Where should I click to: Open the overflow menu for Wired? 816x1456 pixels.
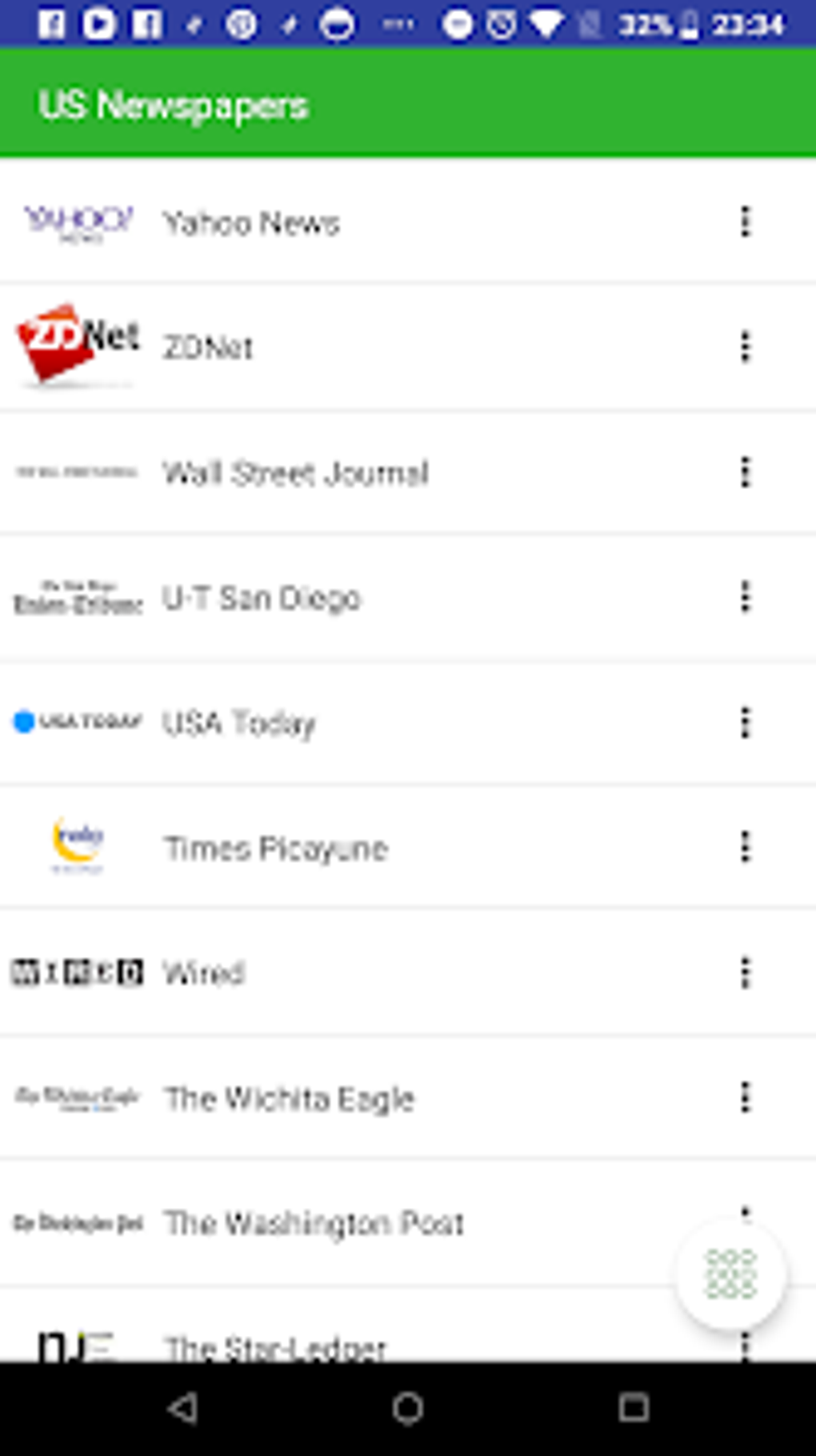[x=746, y=973]
